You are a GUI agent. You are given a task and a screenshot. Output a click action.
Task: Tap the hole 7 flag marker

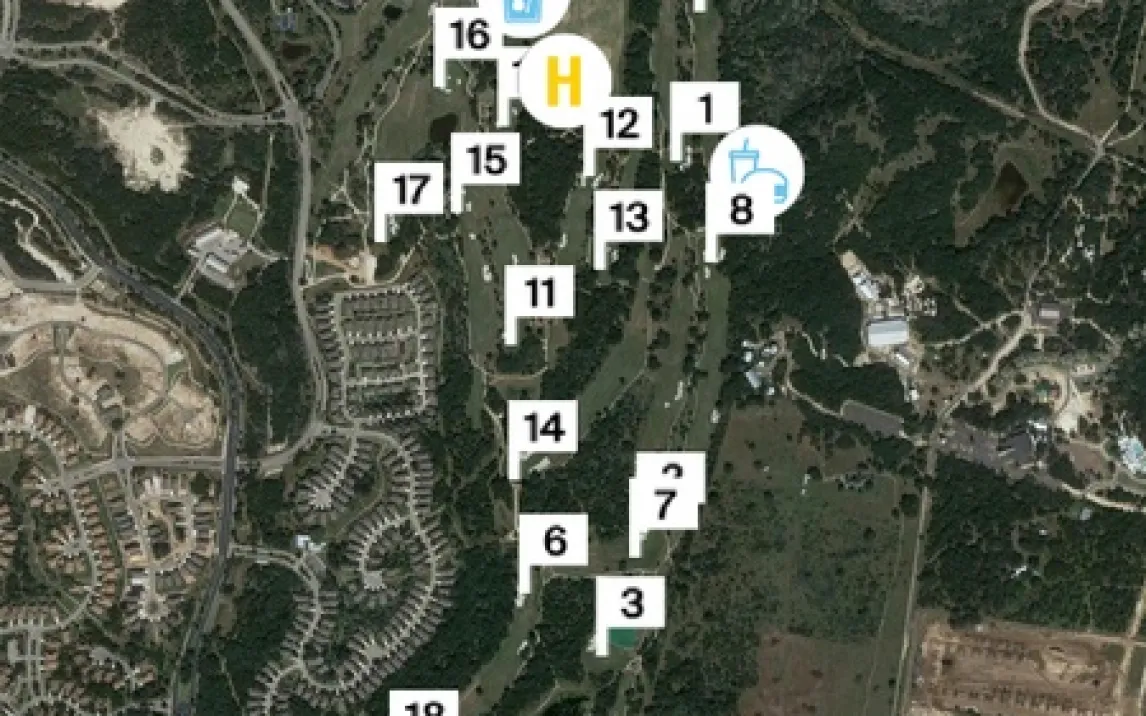[x=665, y=506]
